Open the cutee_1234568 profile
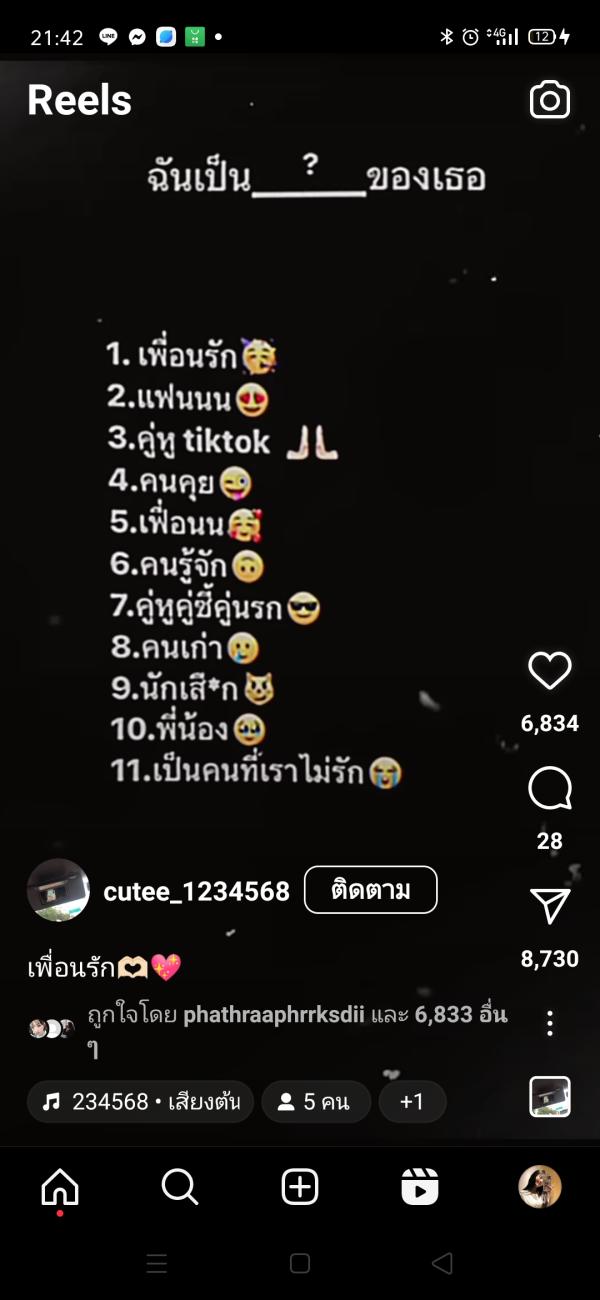Viewport: 600px width, 1300px height. pyautogui.click(x=196, y=891)
